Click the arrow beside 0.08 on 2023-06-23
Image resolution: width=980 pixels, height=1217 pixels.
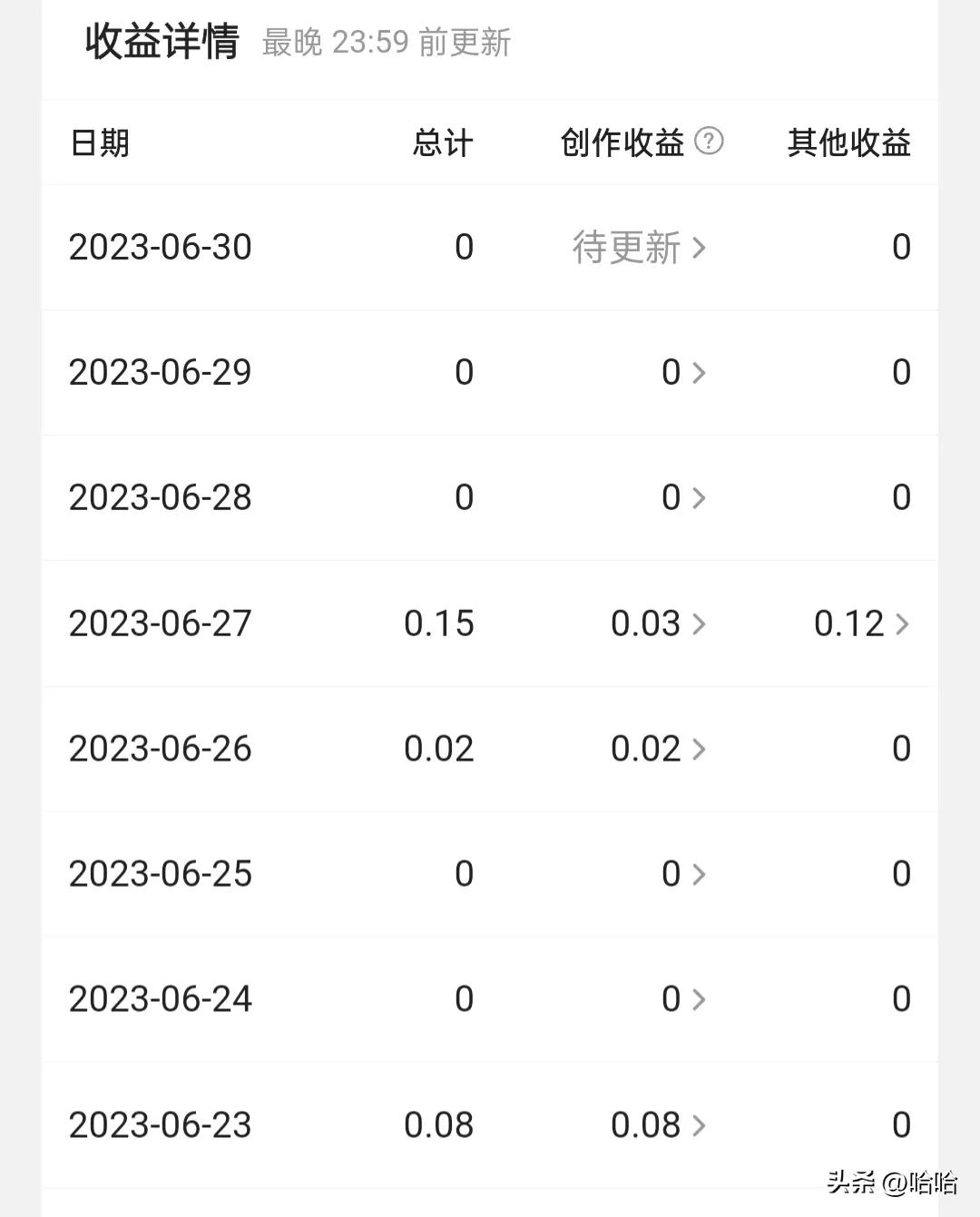tap(699, 1125)
